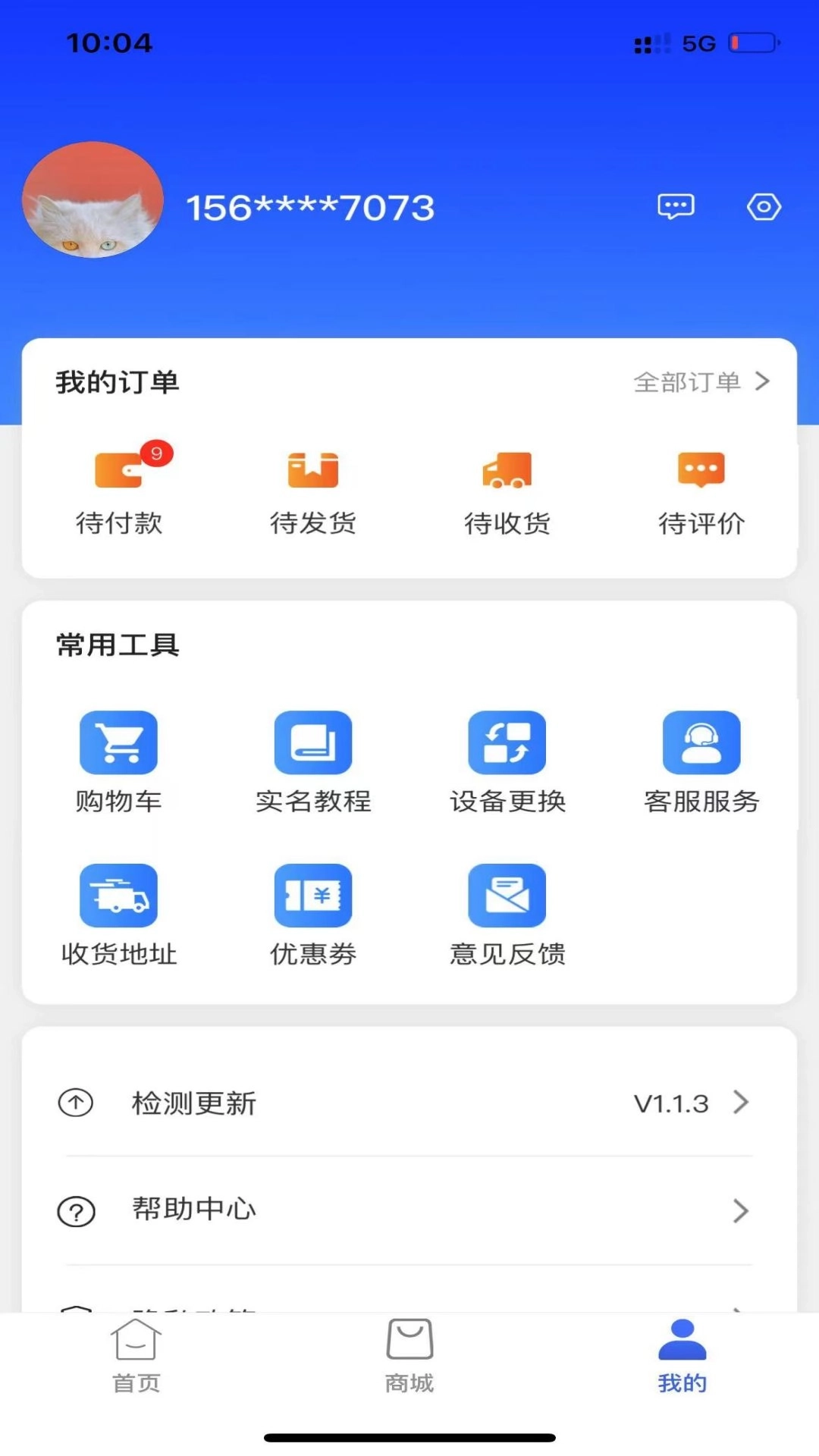The width and height of the screenshot is (819, 1456).
Task: View 优惠券 coupons
Action: click(x=313, y=914)
